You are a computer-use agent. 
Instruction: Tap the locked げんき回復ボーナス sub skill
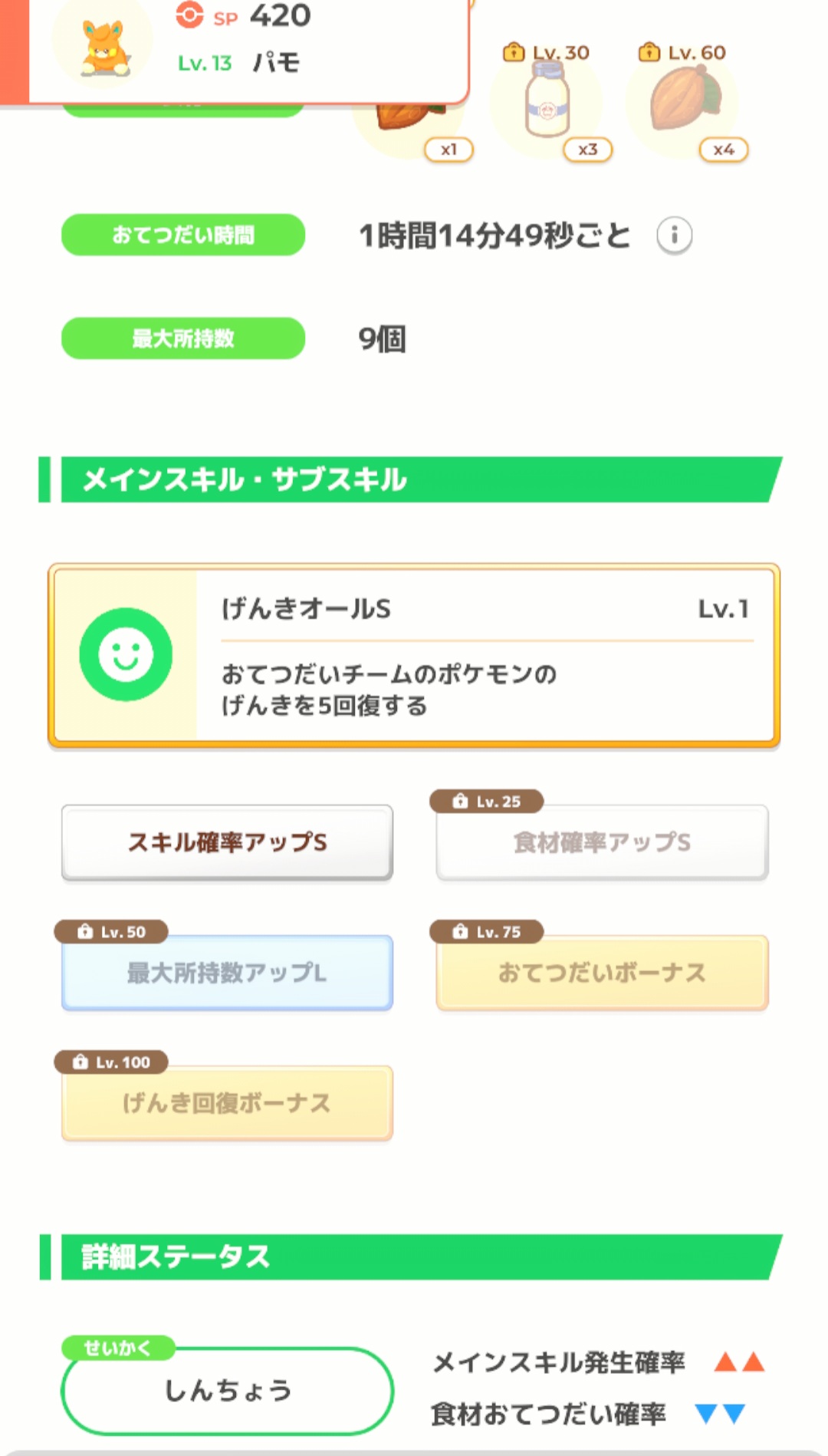(x=227, y=1103)
